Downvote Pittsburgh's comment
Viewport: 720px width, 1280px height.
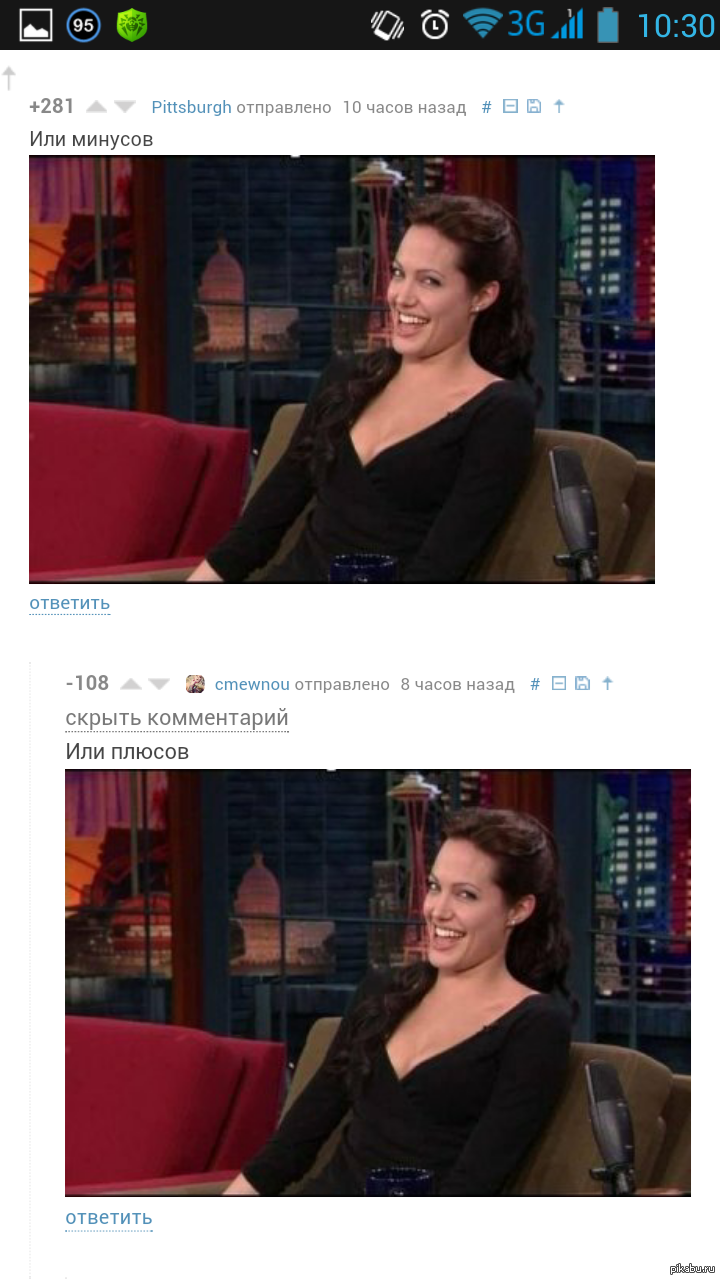tap(125, 107)
